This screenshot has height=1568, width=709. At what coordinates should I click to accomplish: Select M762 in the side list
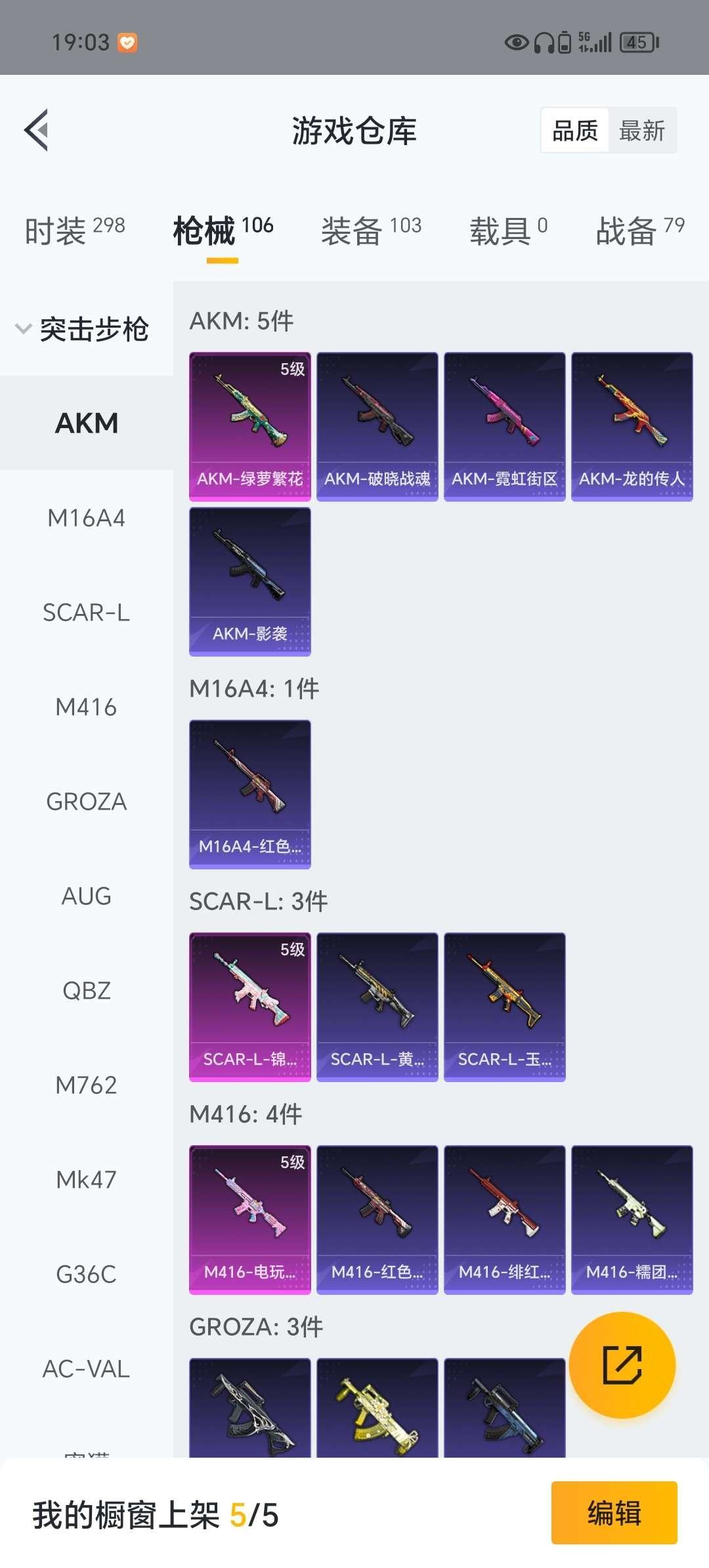point(86,1085)
